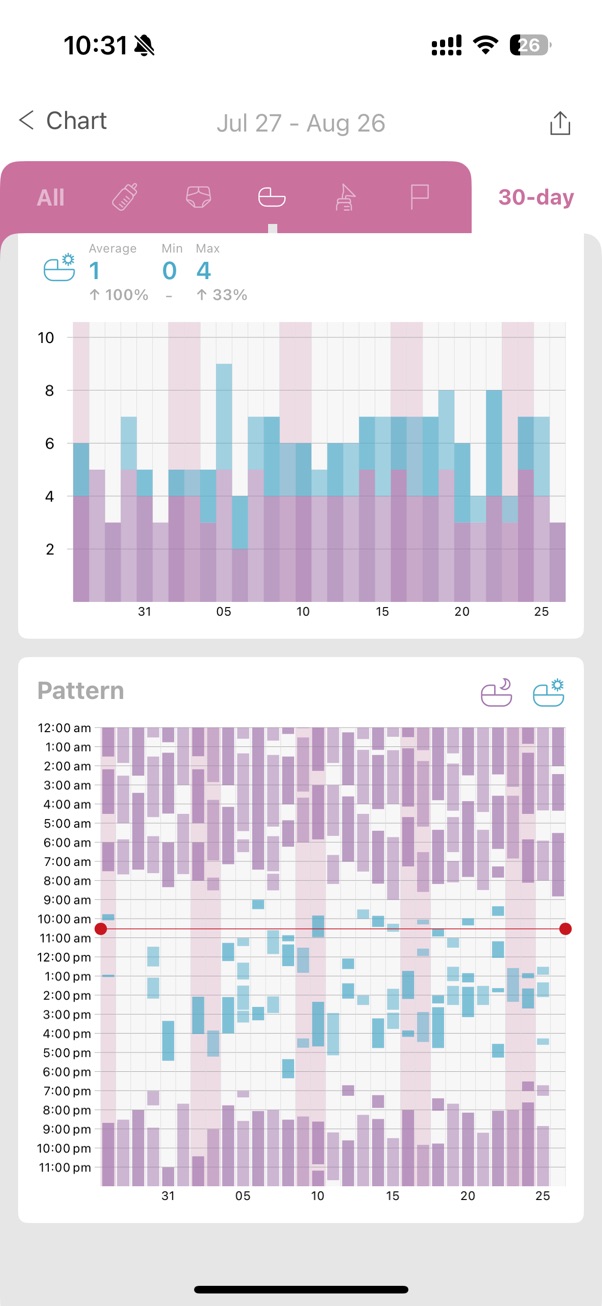602x1306 pixels.
Task: Go back to Chart
Action: tap(62, 121)
